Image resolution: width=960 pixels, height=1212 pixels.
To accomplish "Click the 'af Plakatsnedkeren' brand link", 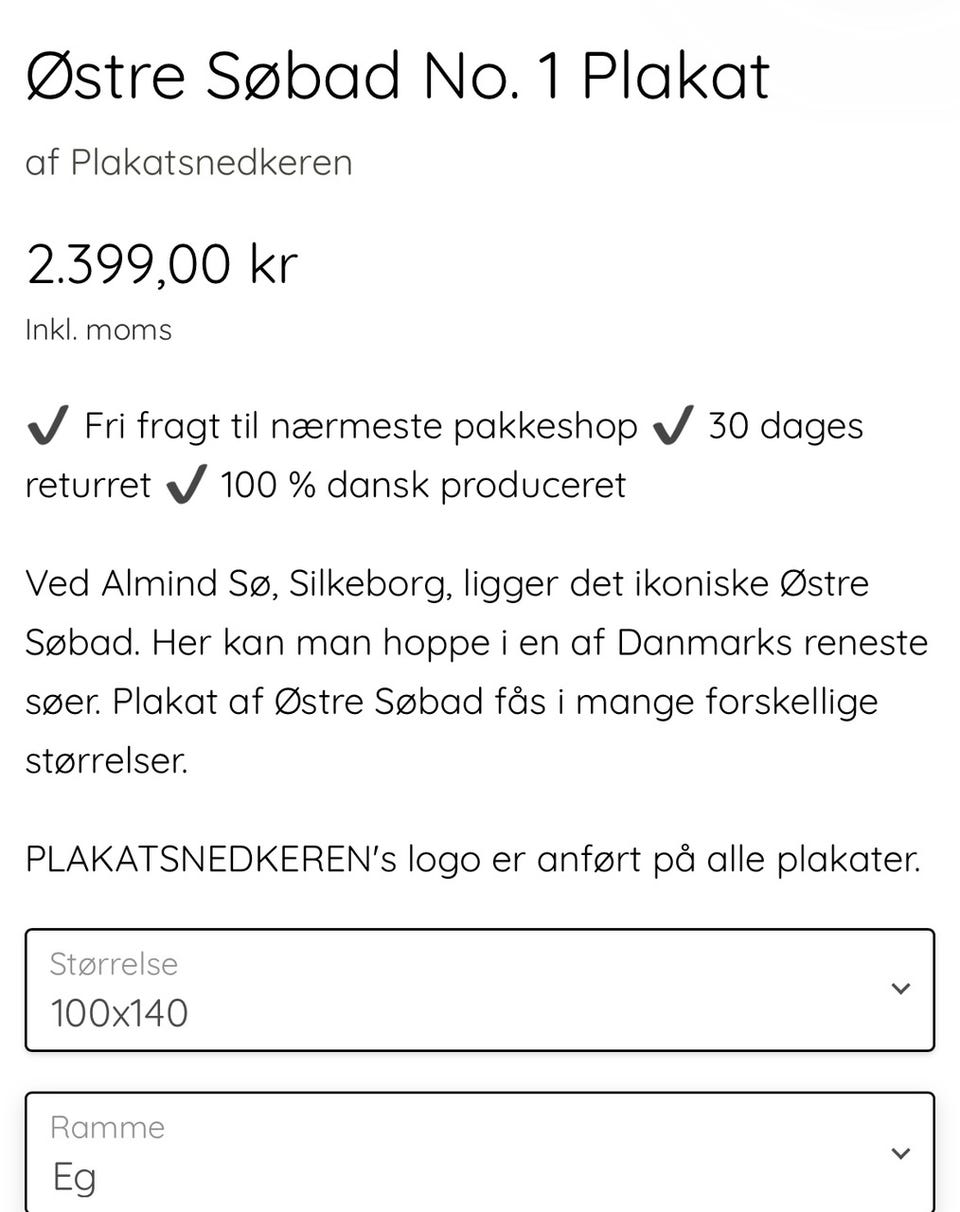I will (x=189, y=162).
